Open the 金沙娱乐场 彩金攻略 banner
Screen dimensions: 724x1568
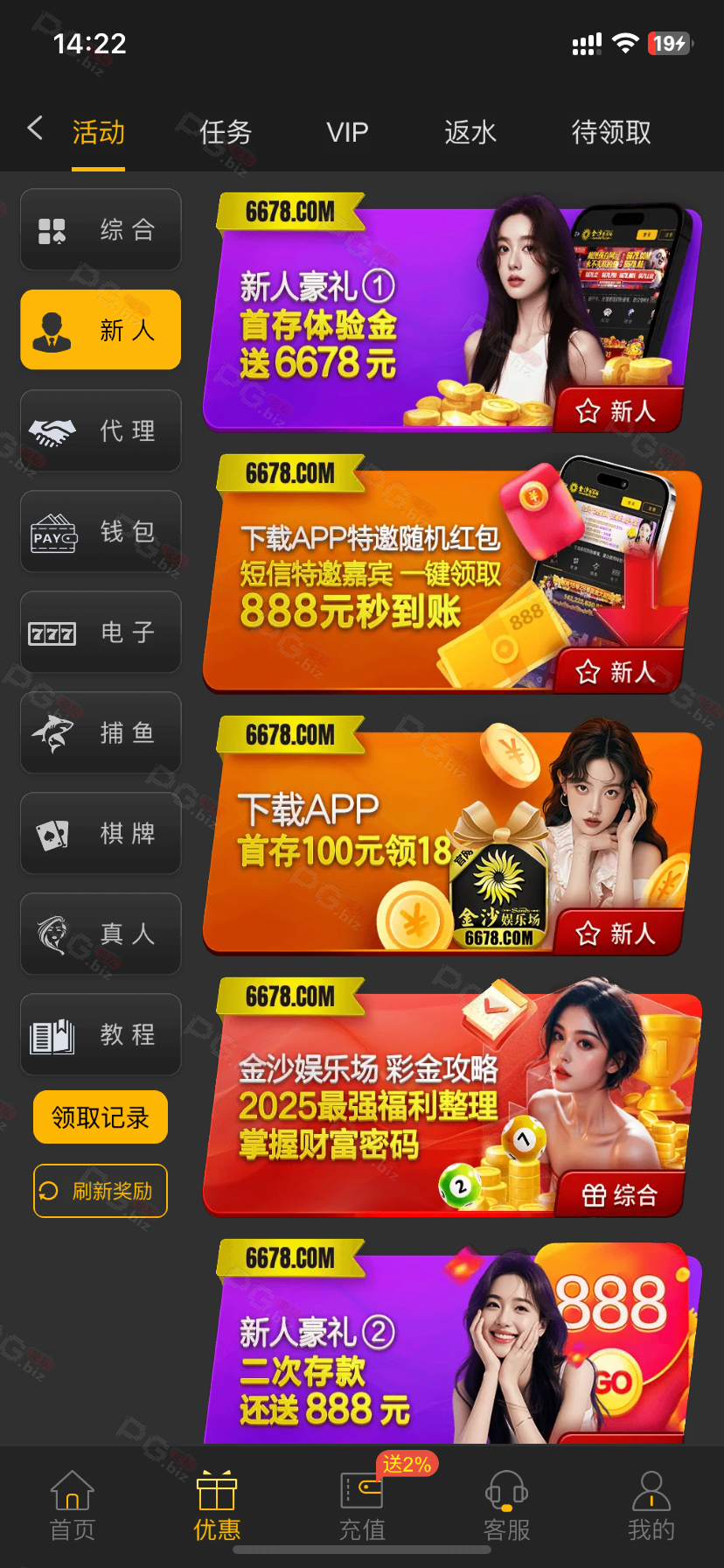coord(453,1097)
